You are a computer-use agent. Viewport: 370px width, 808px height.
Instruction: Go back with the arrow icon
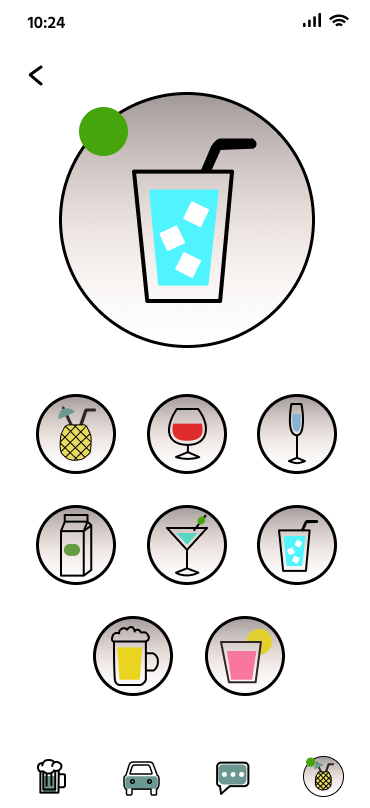[x=36, y=76]
